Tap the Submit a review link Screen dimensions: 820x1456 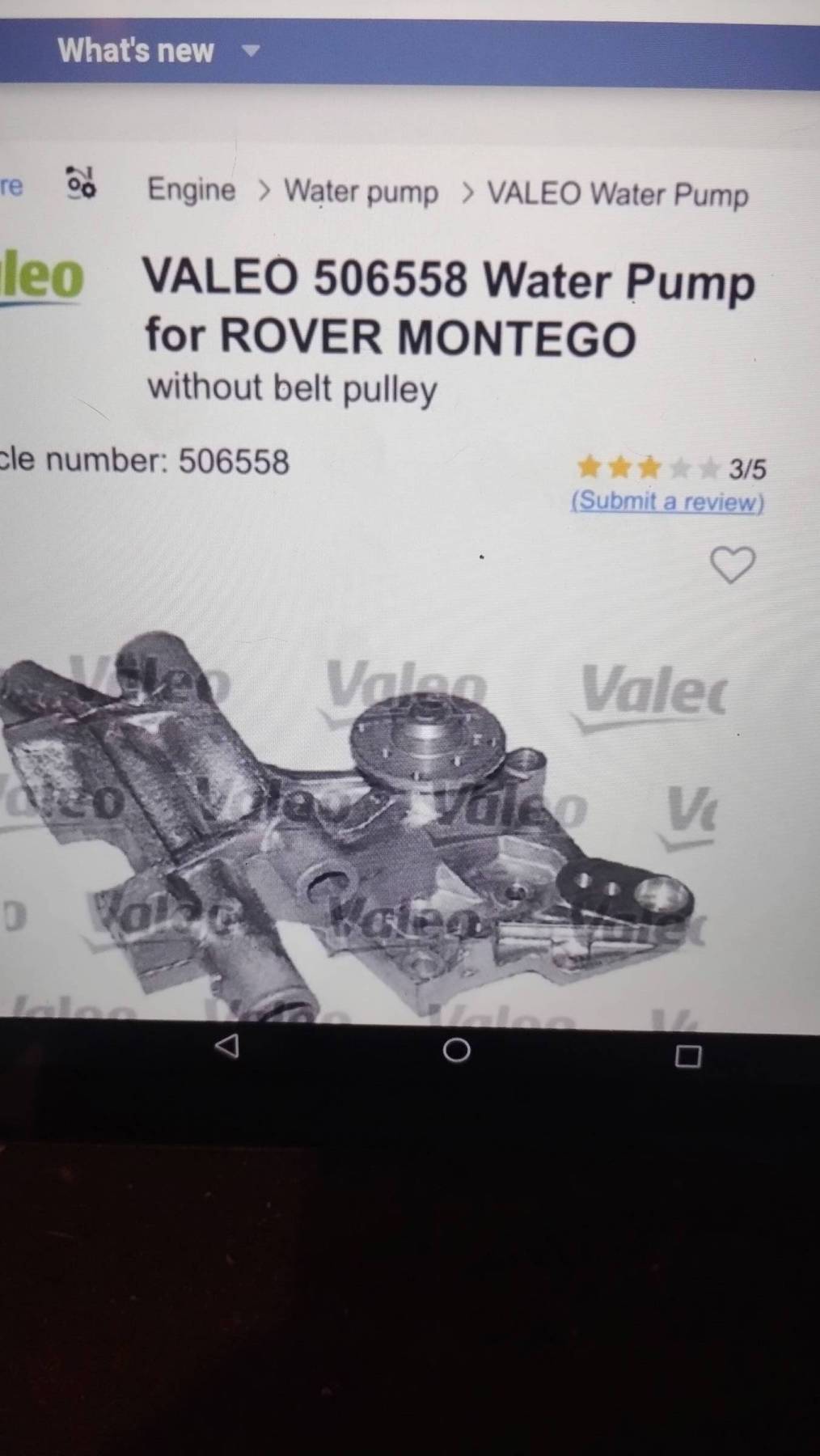[x=667, y=502]
